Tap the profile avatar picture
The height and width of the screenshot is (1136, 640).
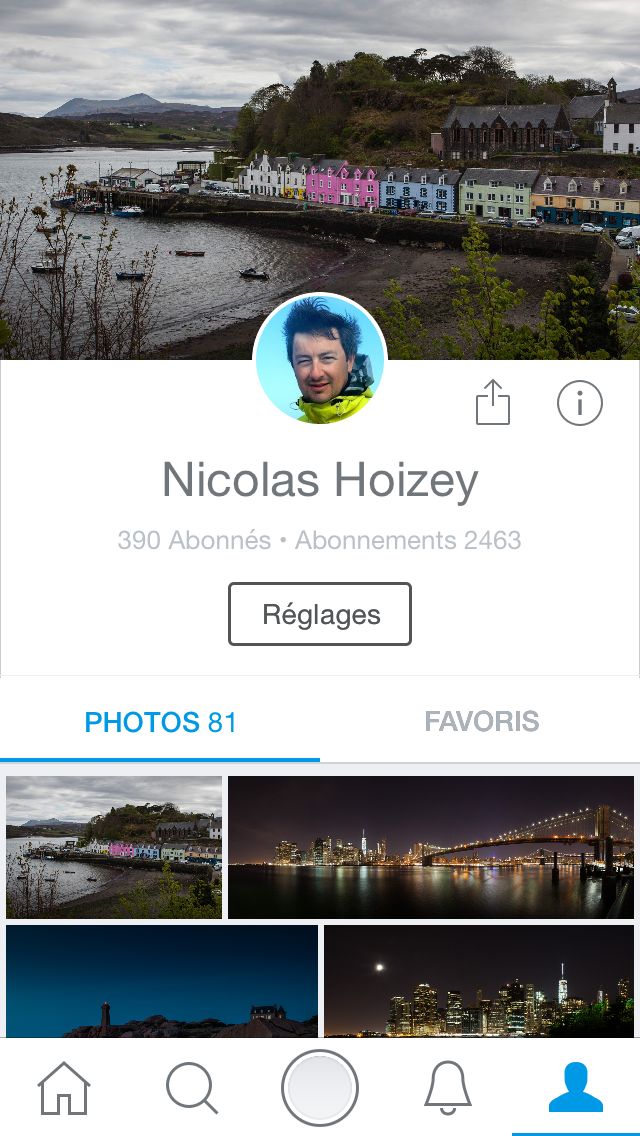point(320,359)
